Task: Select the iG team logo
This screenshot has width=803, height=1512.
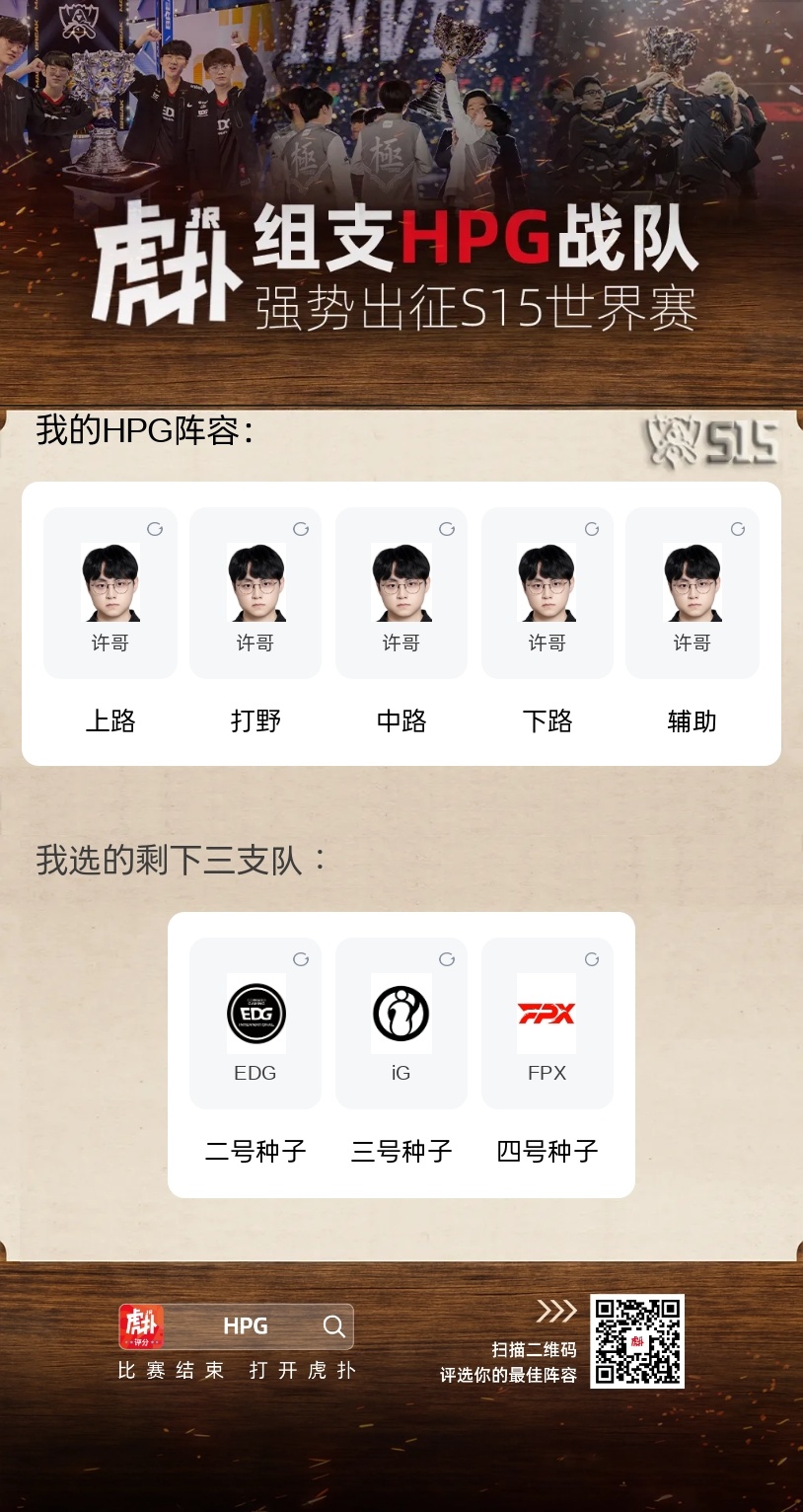Action: pyautogui.click(x=401, y=1015)
